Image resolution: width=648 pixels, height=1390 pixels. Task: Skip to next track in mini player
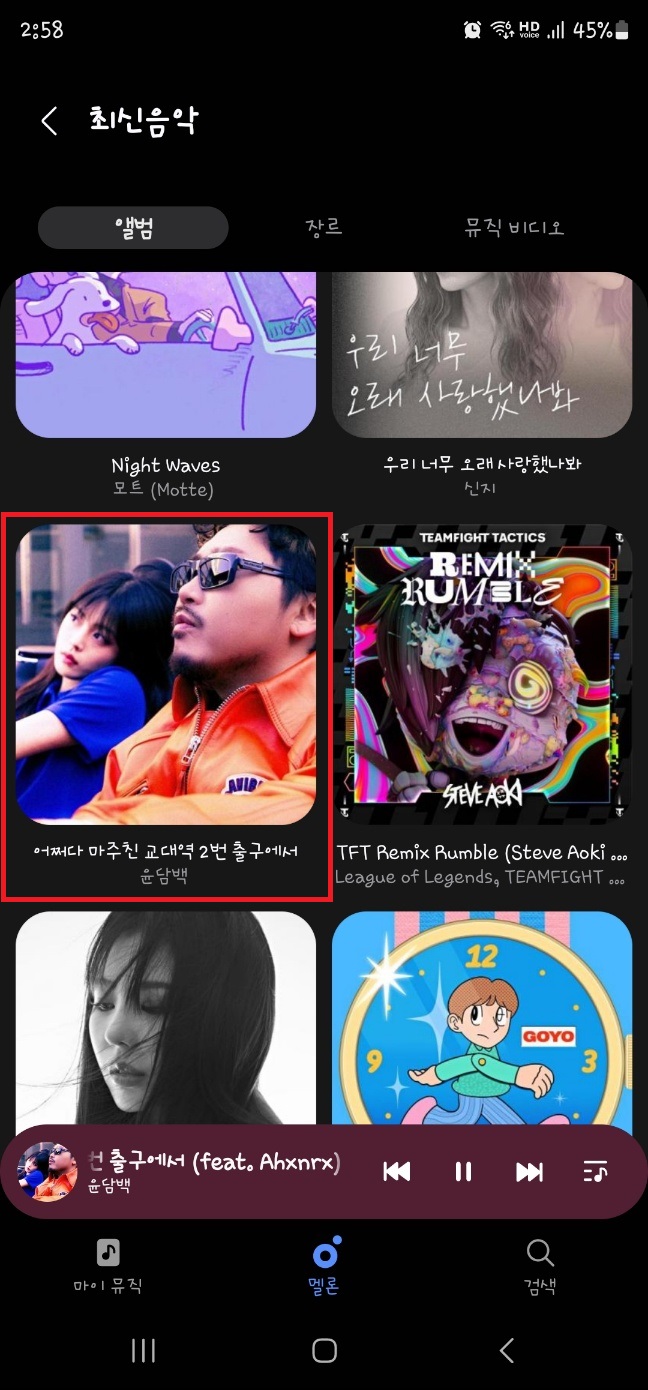[529, 1172]
